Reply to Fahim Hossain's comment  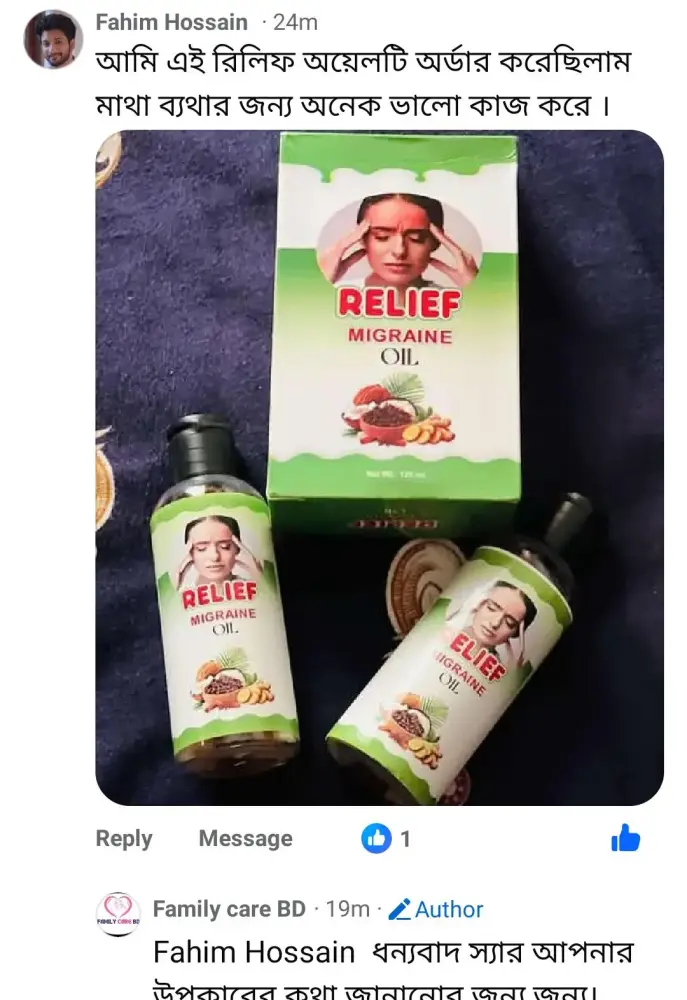pyautogui.click(x=124, y=839)
